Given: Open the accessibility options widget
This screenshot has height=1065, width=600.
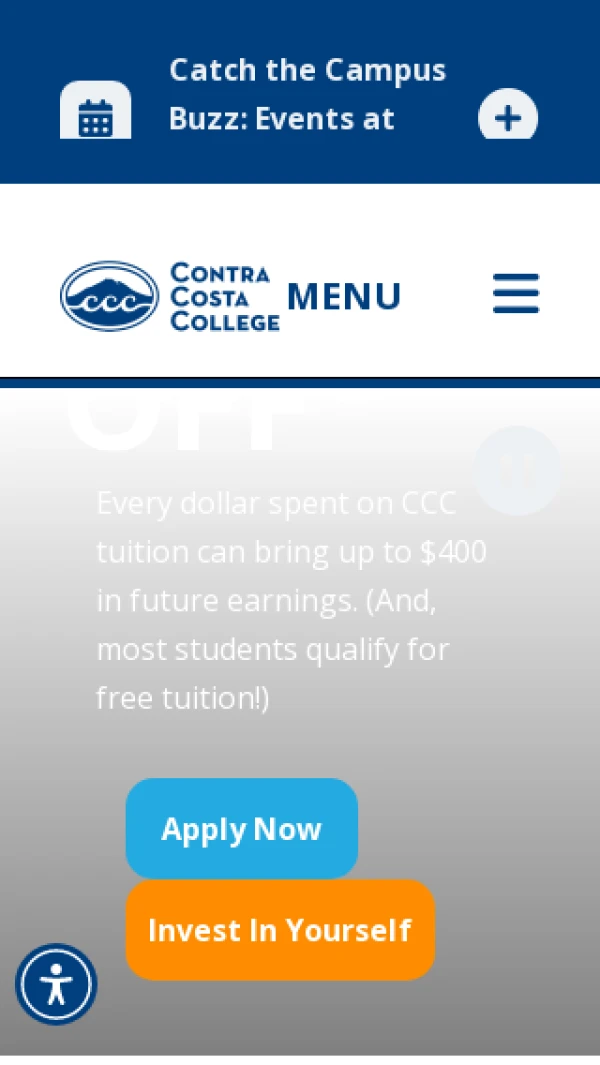Looking at the screenshot, I should pyautogui.click(x=56, y=985).
